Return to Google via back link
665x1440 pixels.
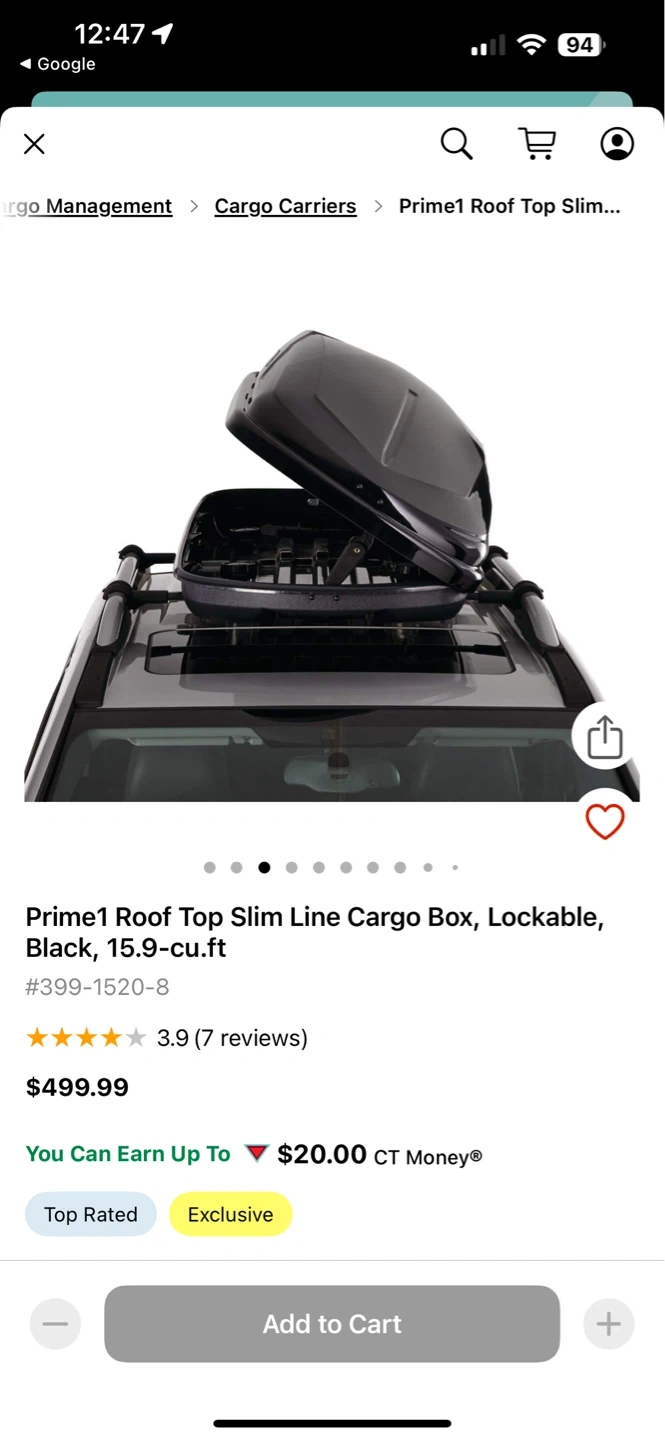pyautogui.click(x=57, y=64)
